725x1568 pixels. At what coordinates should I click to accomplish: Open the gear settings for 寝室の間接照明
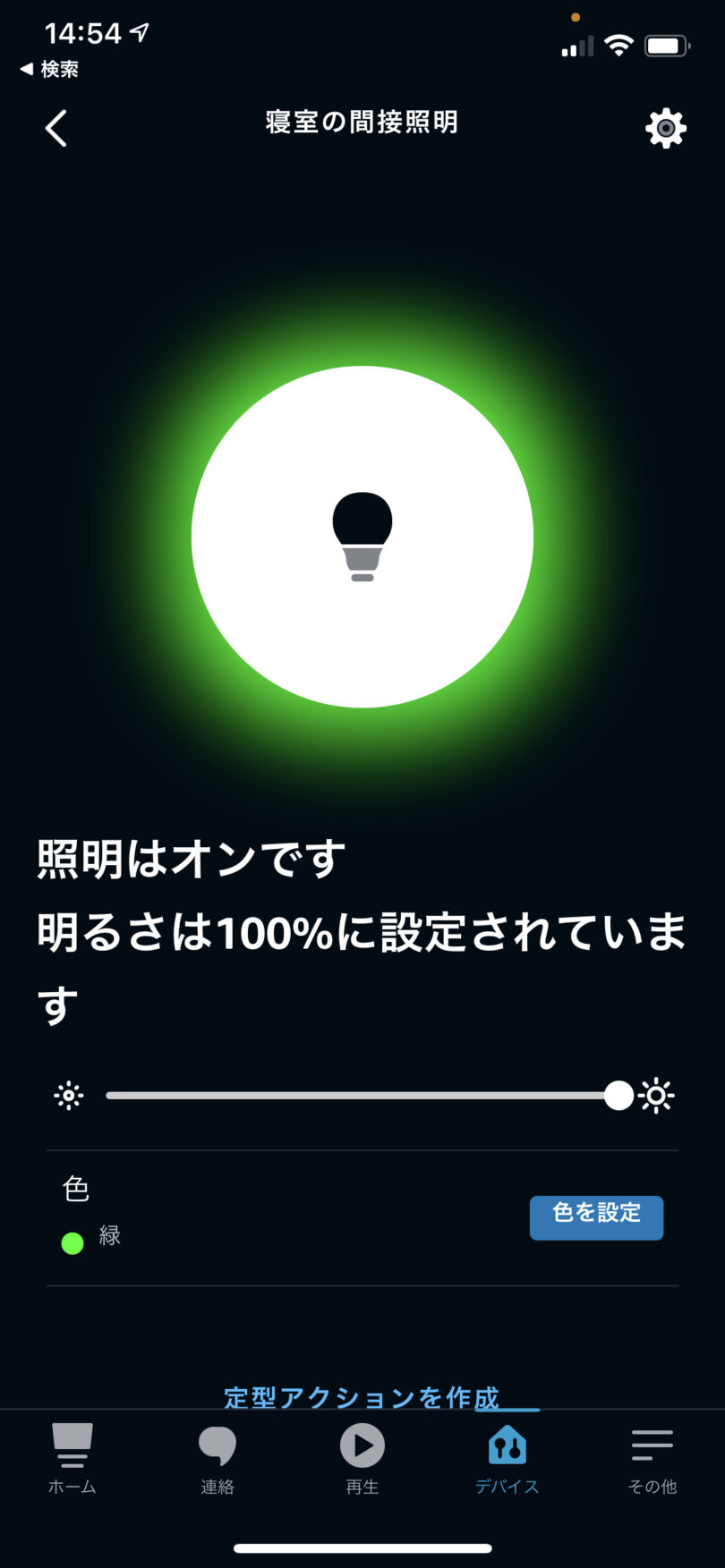666,128
